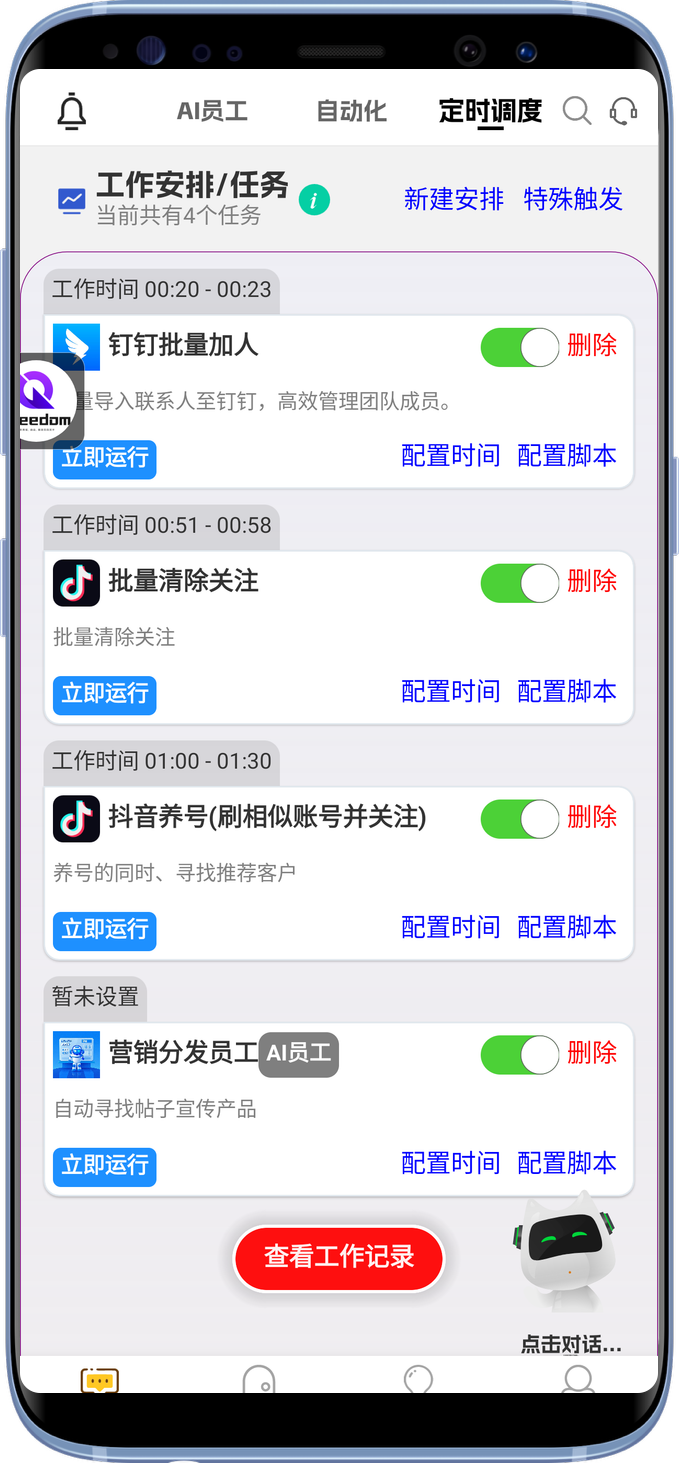Delete the 营销分发员工 task

(592, 1053)
